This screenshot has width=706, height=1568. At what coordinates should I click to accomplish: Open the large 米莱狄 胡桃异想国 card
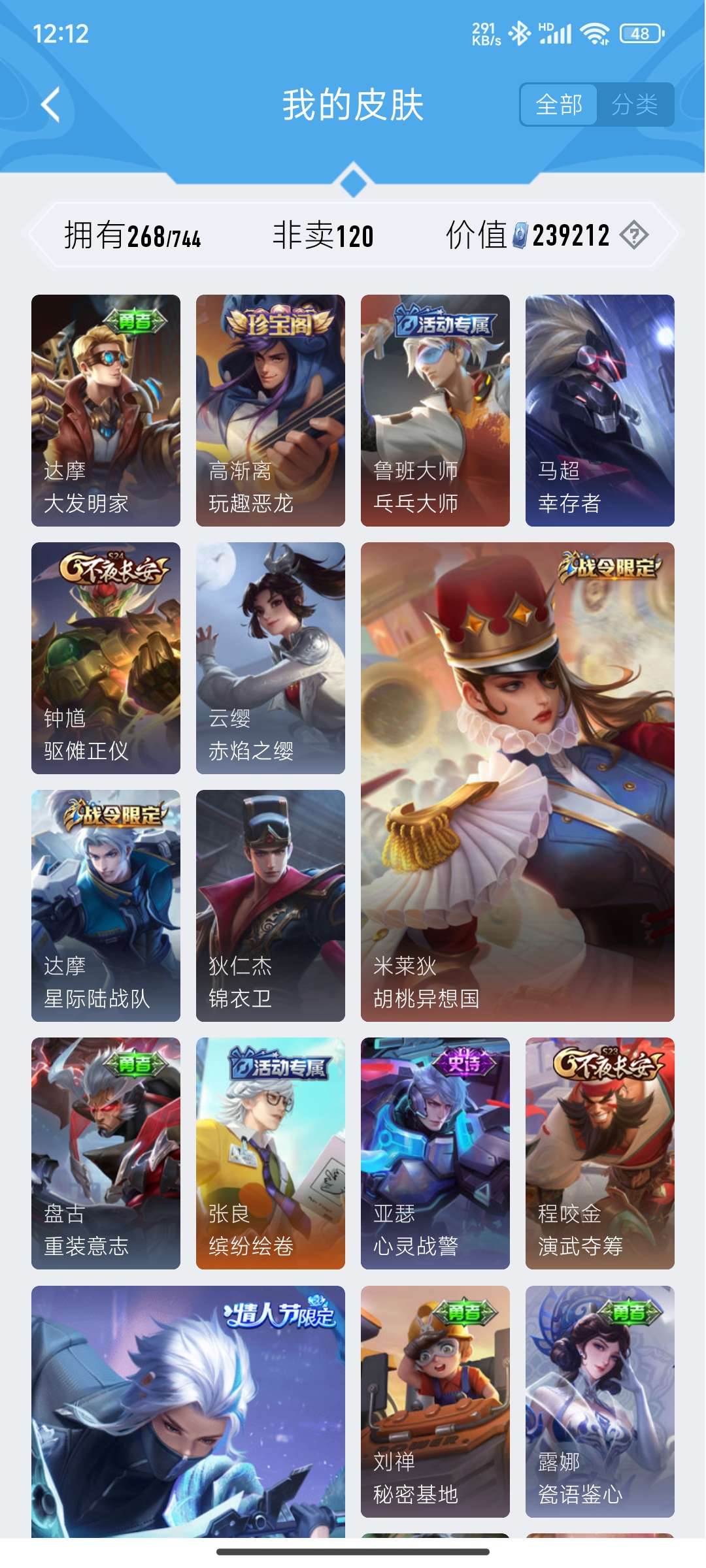(x=518, y=781)
